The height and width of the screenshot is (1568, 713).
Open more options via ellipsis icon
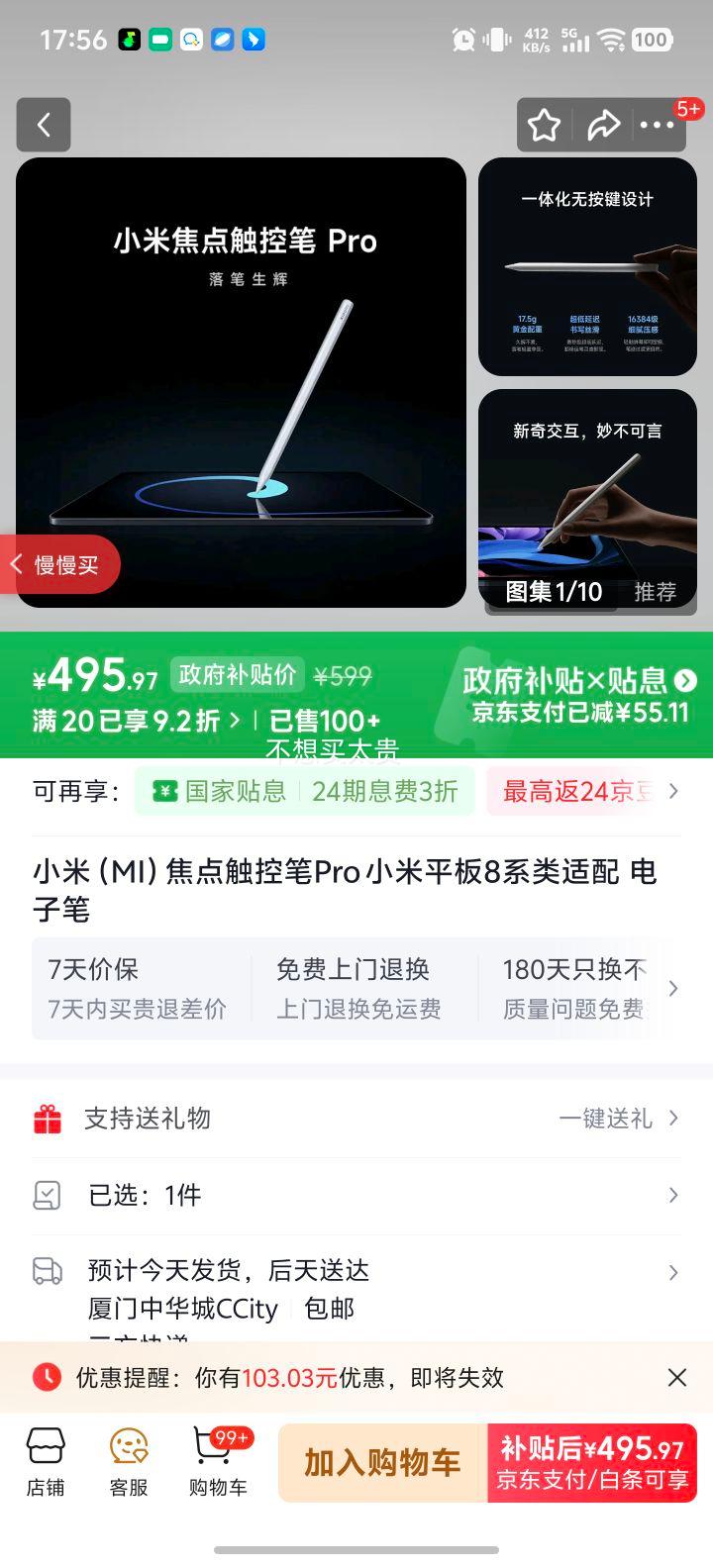(x=658, y=125)
